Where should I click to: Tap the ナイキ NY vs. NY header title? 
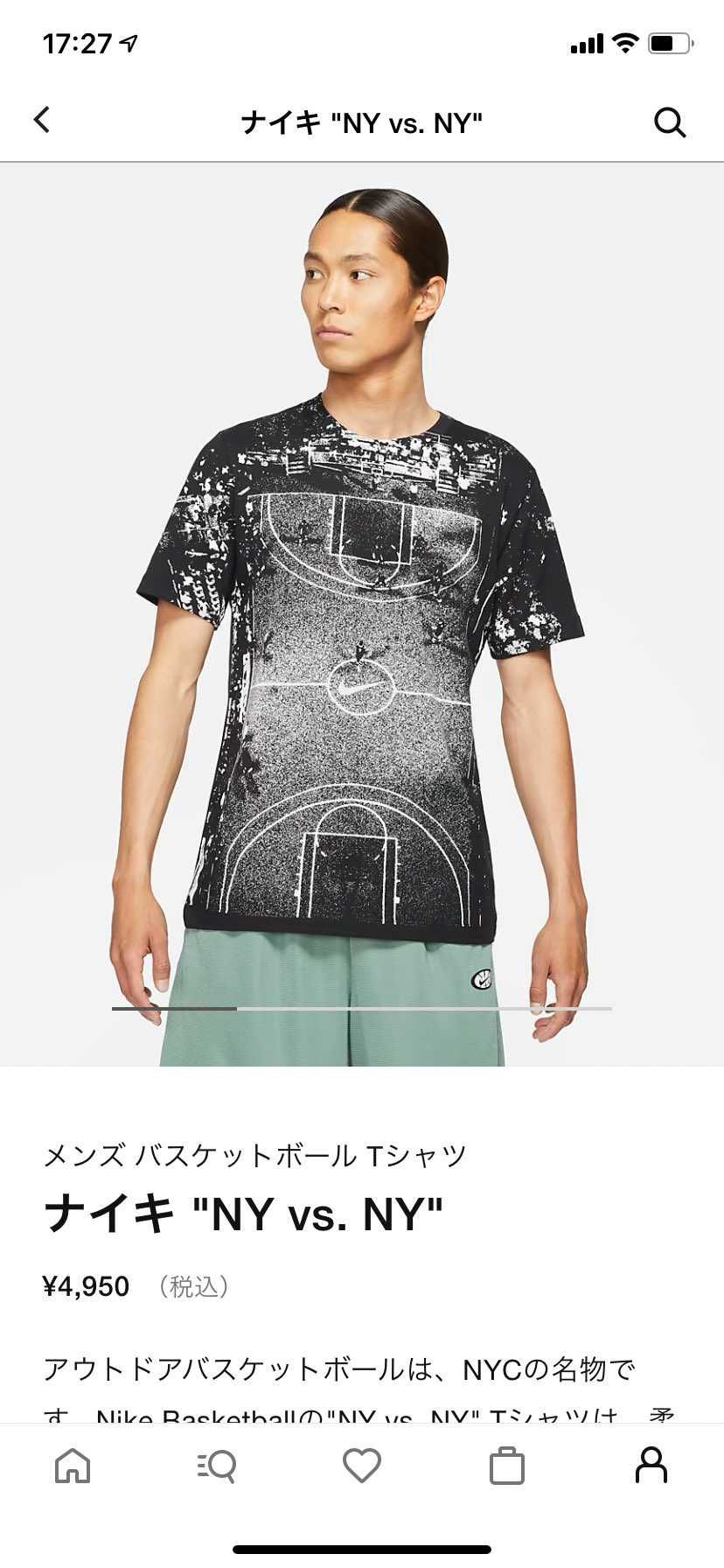click(x=362, y=122)
